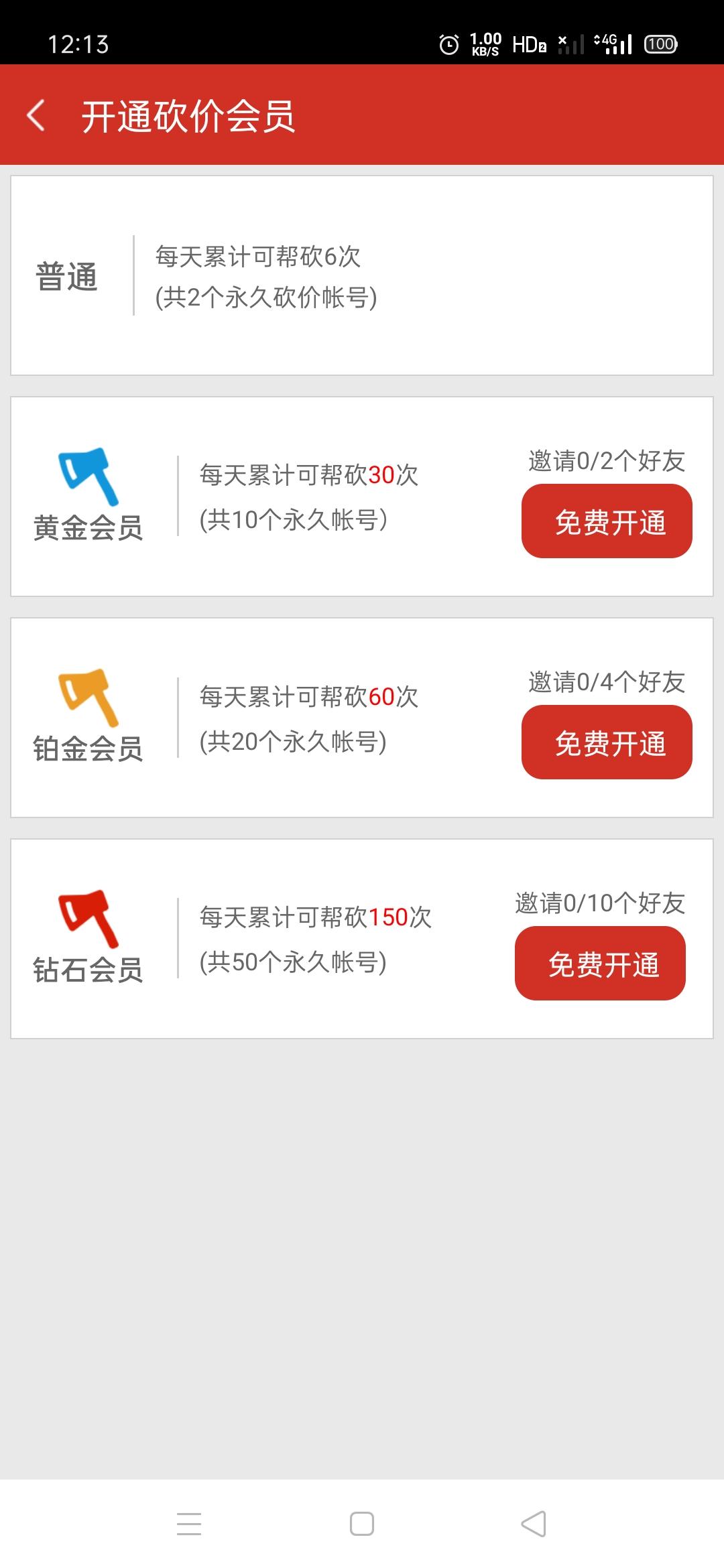Select the 普通 membership card
724x1568 pixels.
(x=362, y=276)
